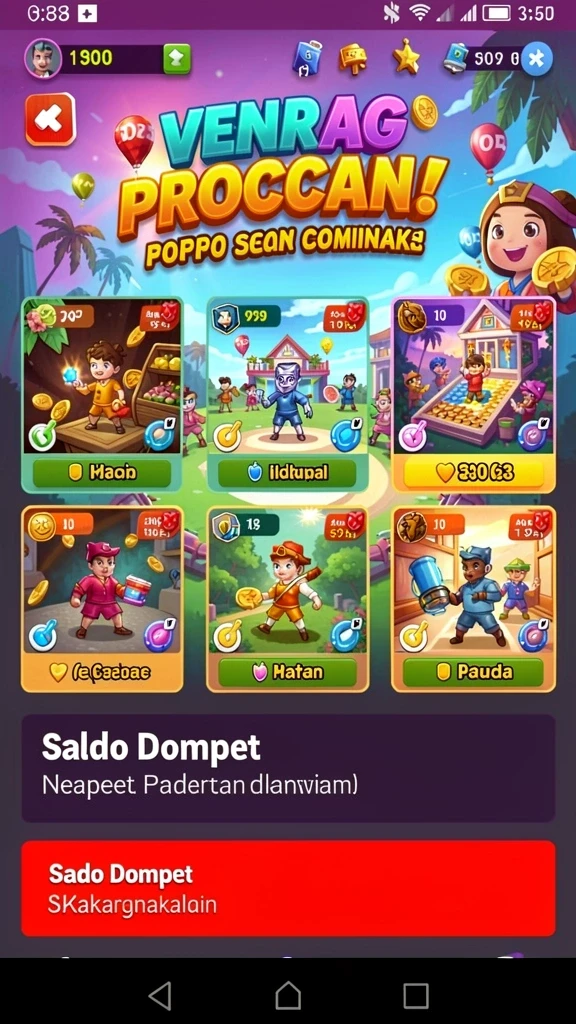Screen dimensions: 576x1024
Task: Tap the blue round button beside 509
Action: (536, 59)
